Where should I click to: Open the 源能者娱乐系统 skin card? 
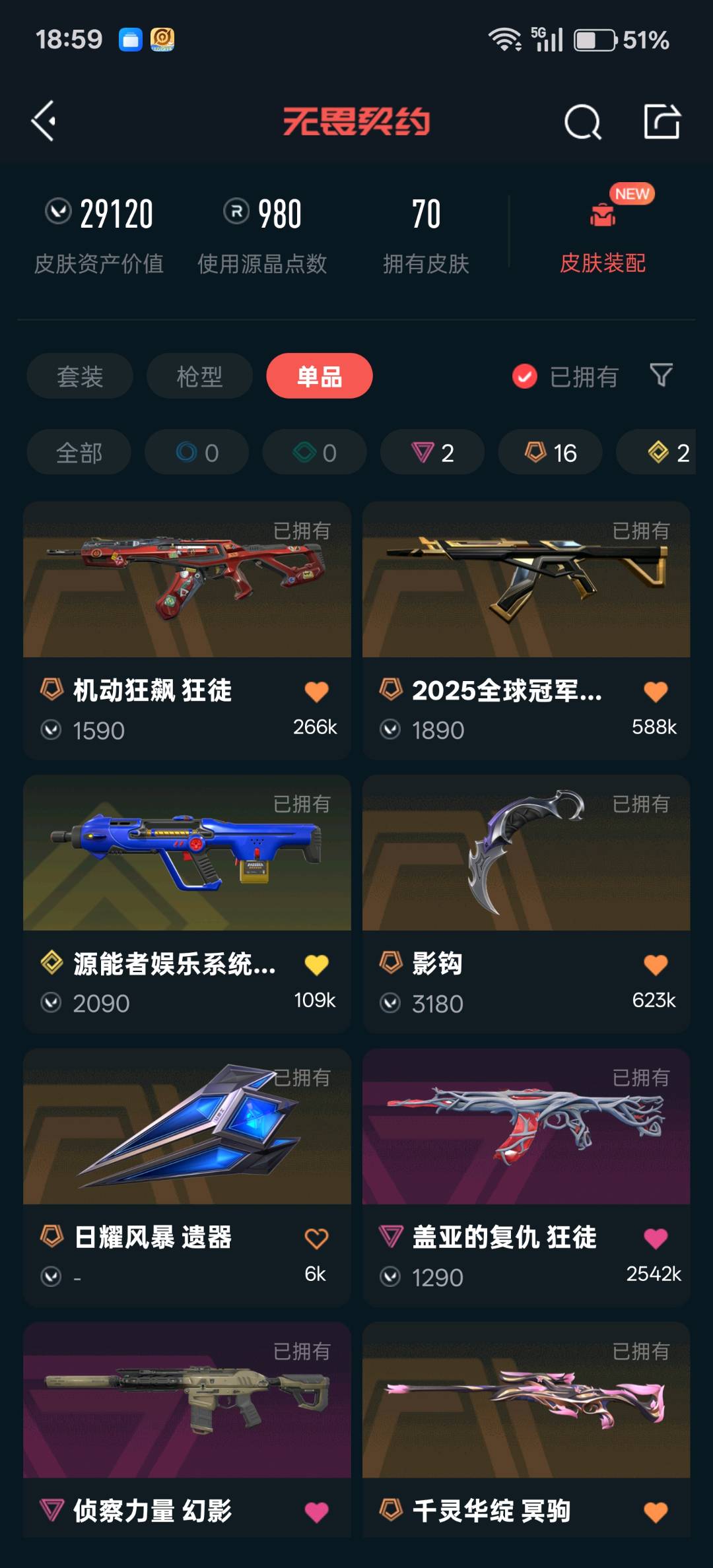pyautogui.click(x=187, y=871)
